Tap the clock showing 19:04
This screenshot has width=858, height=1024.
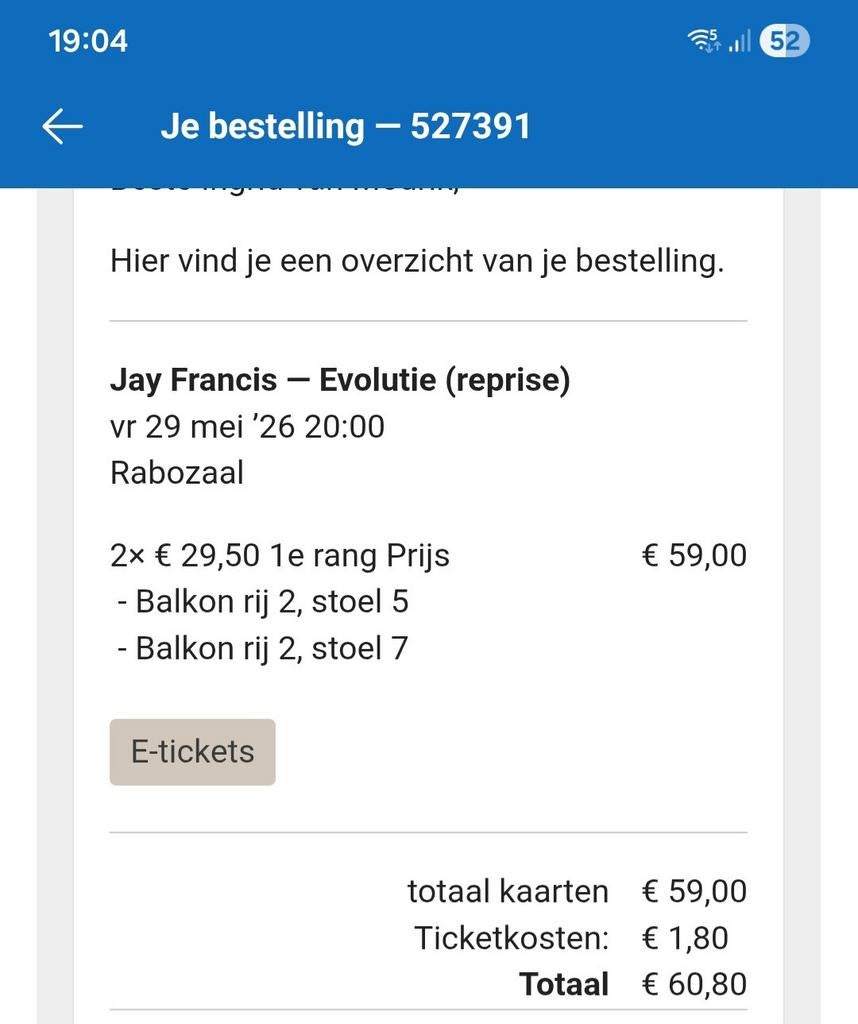[87, 41]
